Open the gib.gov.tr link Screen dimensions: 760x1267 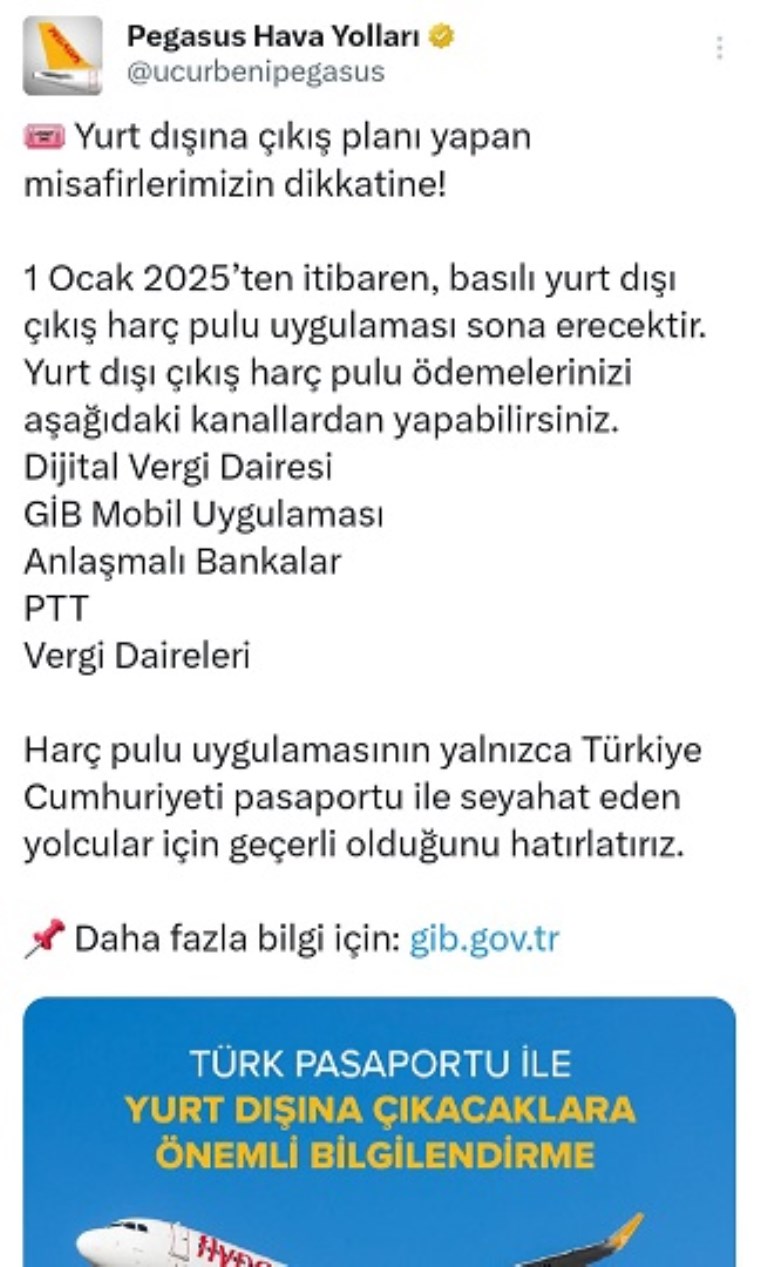click(486, 936)
